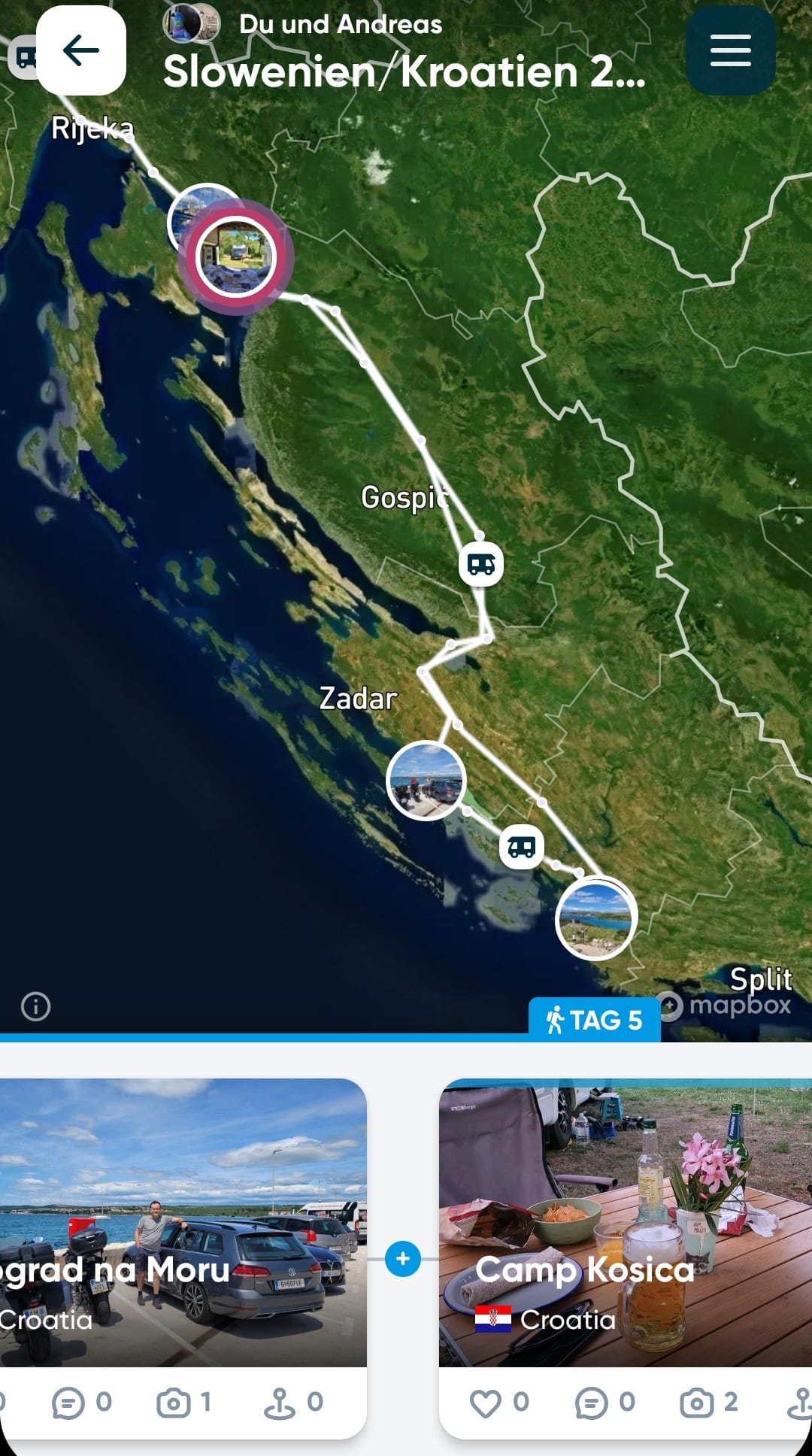The image size is (812, 1456).
Task: Open the map info icon
Action: pos(36,1006)
